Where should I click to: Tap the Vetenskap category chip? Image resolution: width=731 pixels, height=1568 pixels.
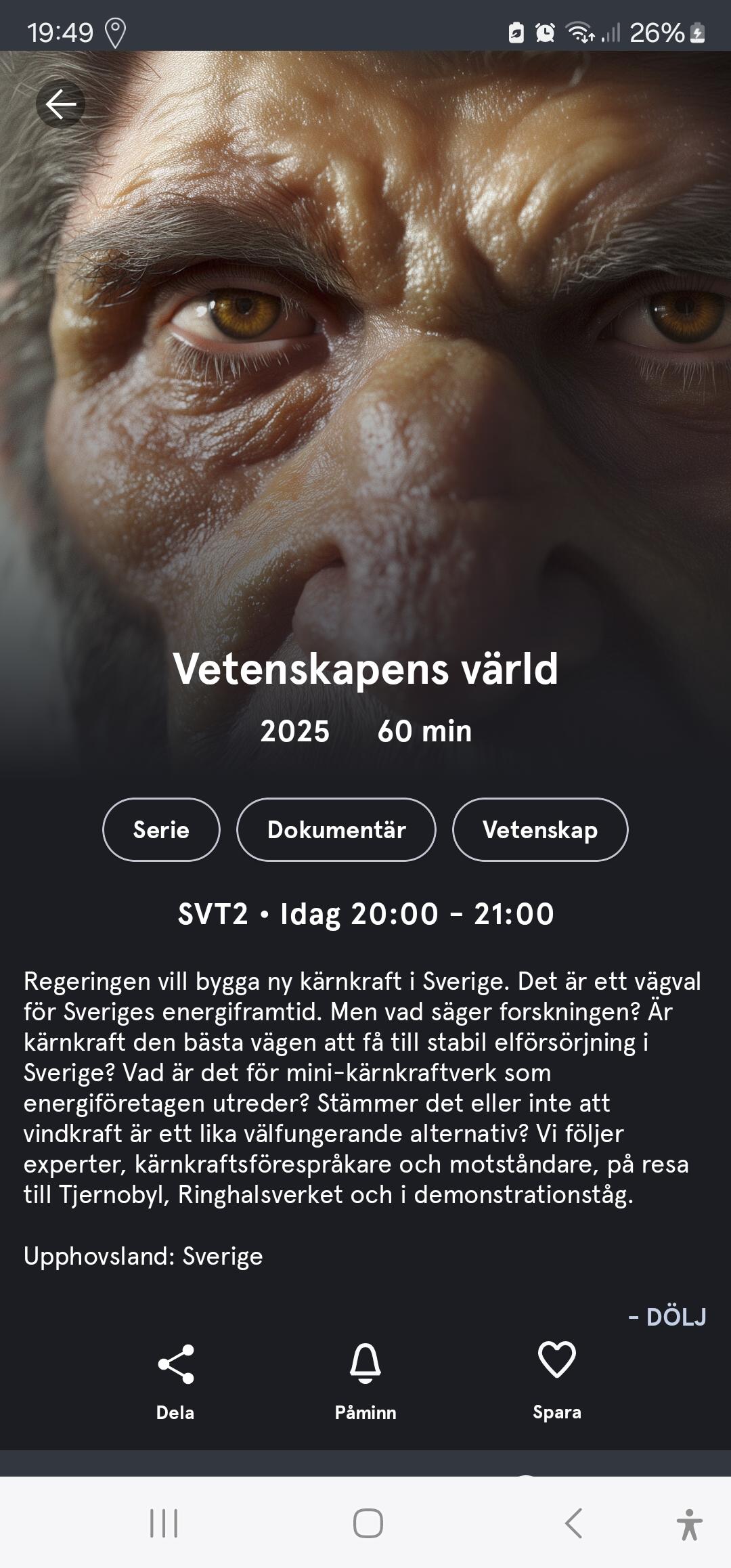540,829
